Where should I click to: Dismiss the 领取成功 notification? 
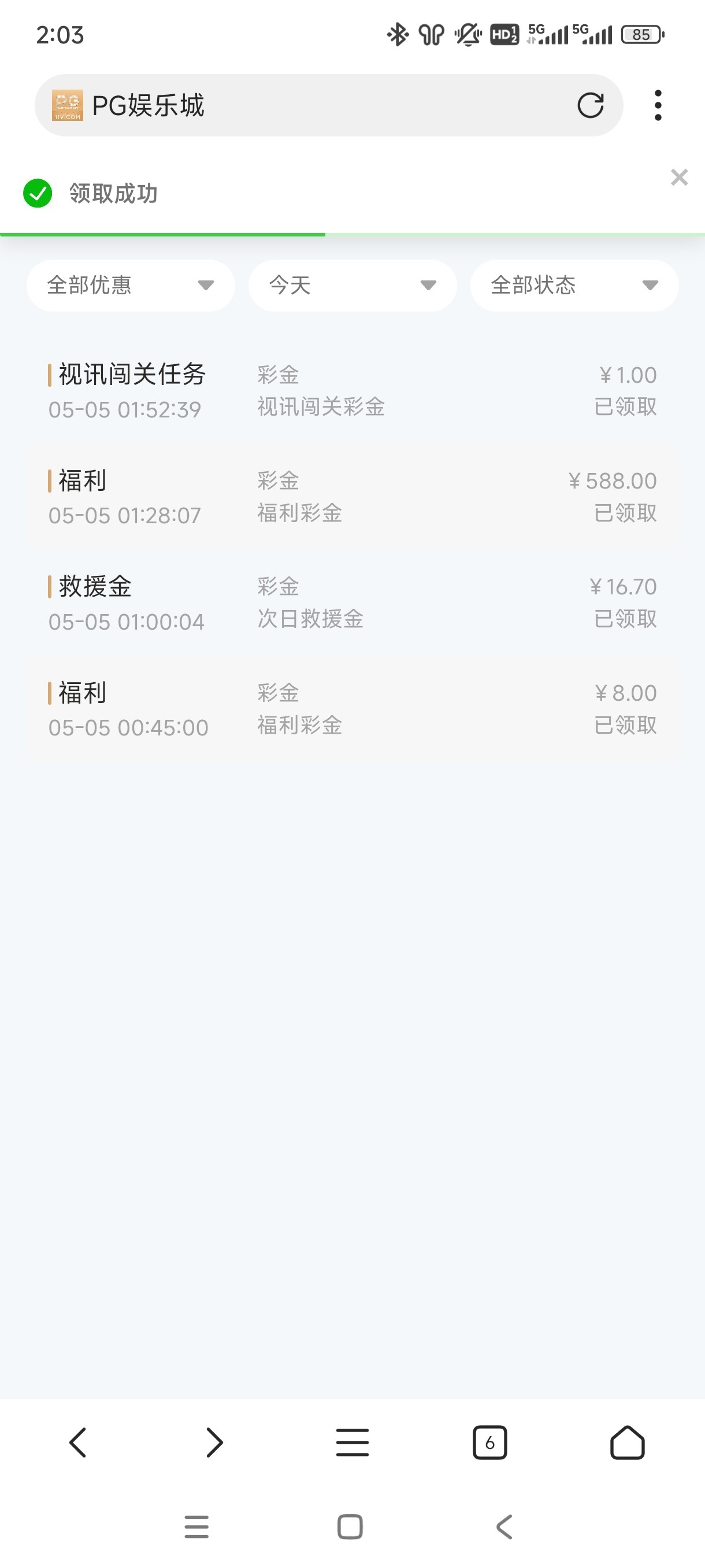pos(679,177)
